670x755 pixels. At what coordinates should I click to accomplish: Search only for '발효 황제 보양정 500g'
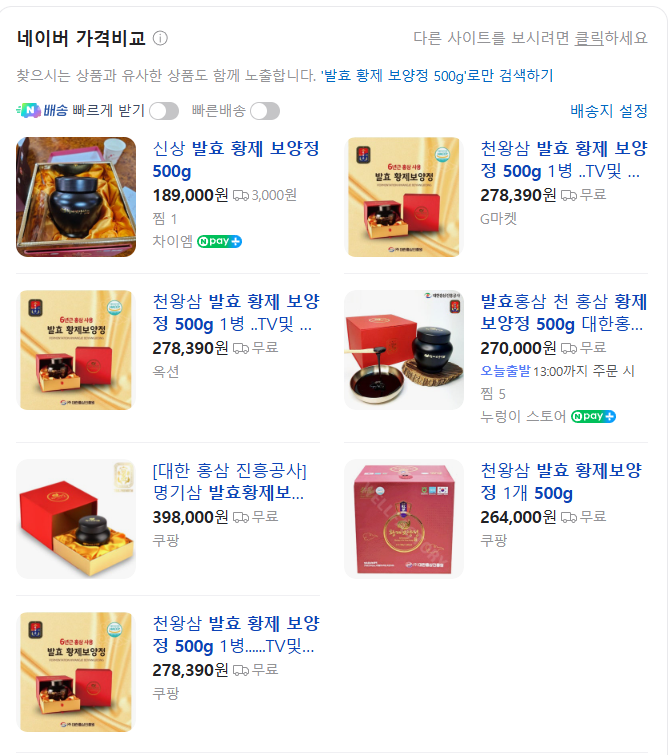point(437,76)
